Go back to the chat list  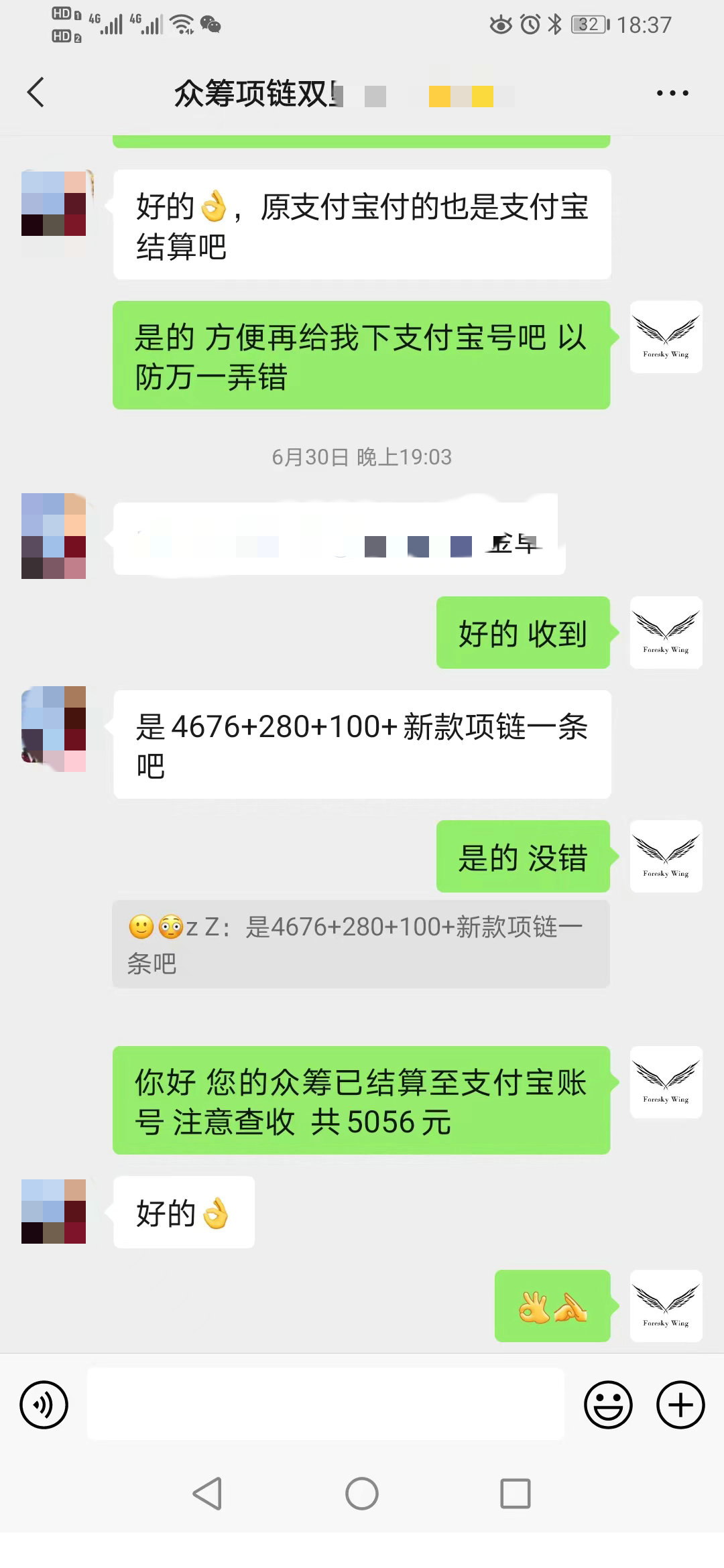pyautogui.click(x=36, y=92)
